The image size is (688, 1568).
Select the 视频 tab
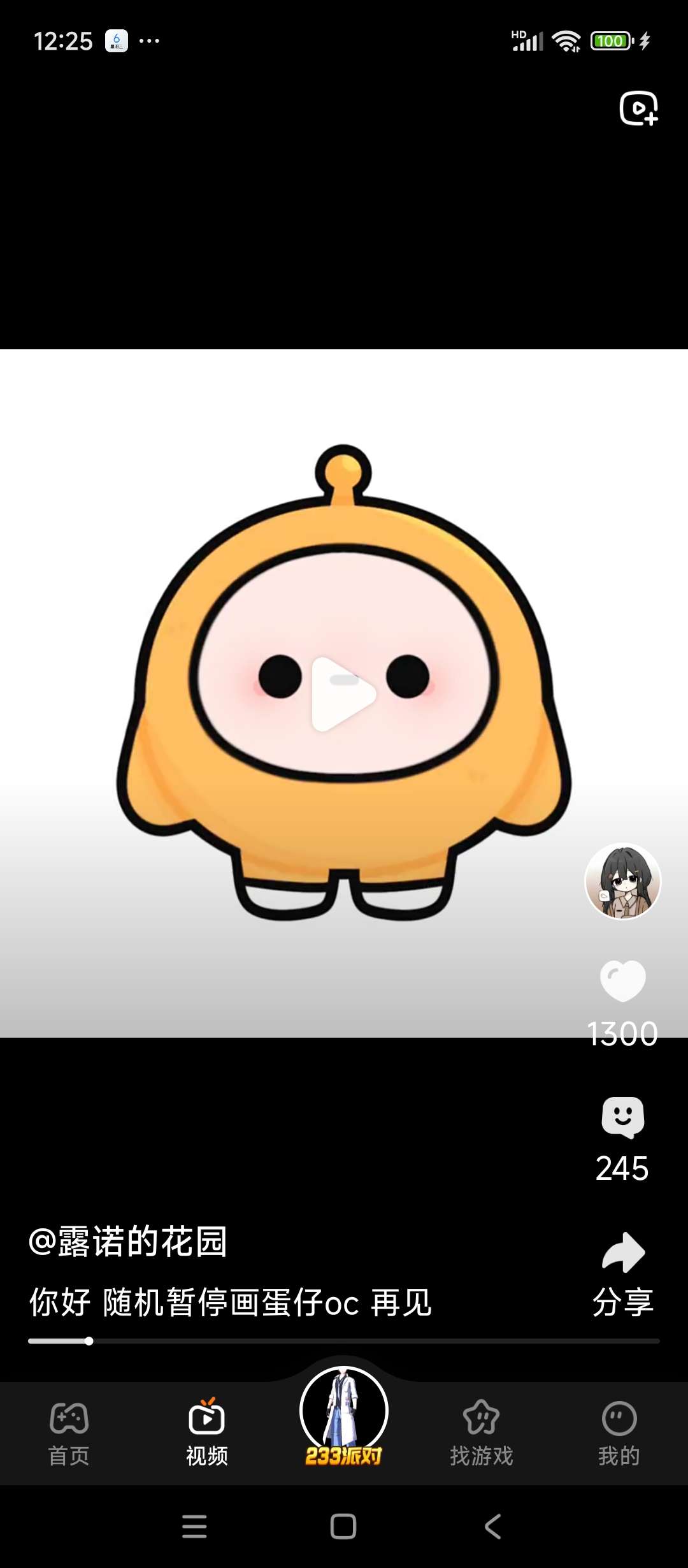coord(206,1432)
